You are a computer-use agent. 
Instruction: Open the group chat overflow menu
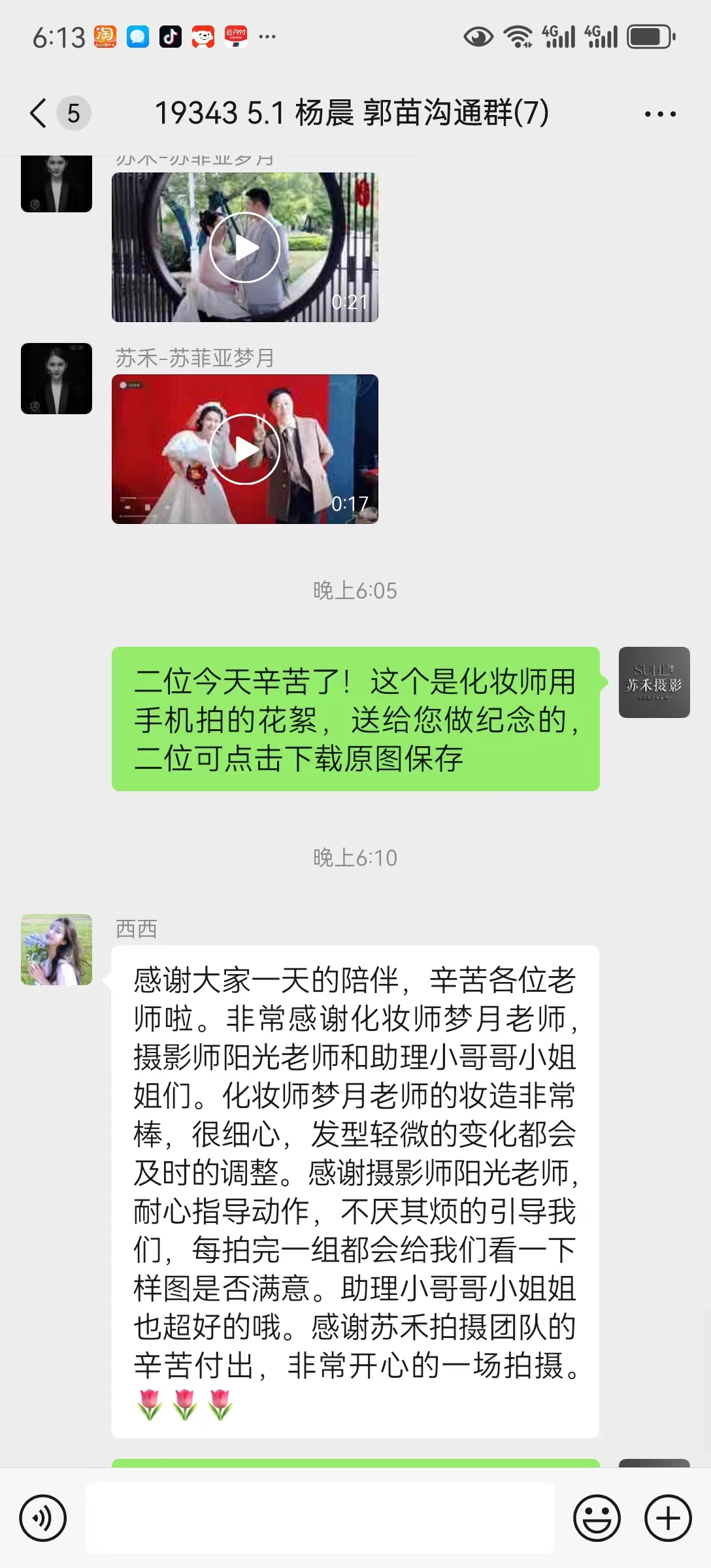659,114
